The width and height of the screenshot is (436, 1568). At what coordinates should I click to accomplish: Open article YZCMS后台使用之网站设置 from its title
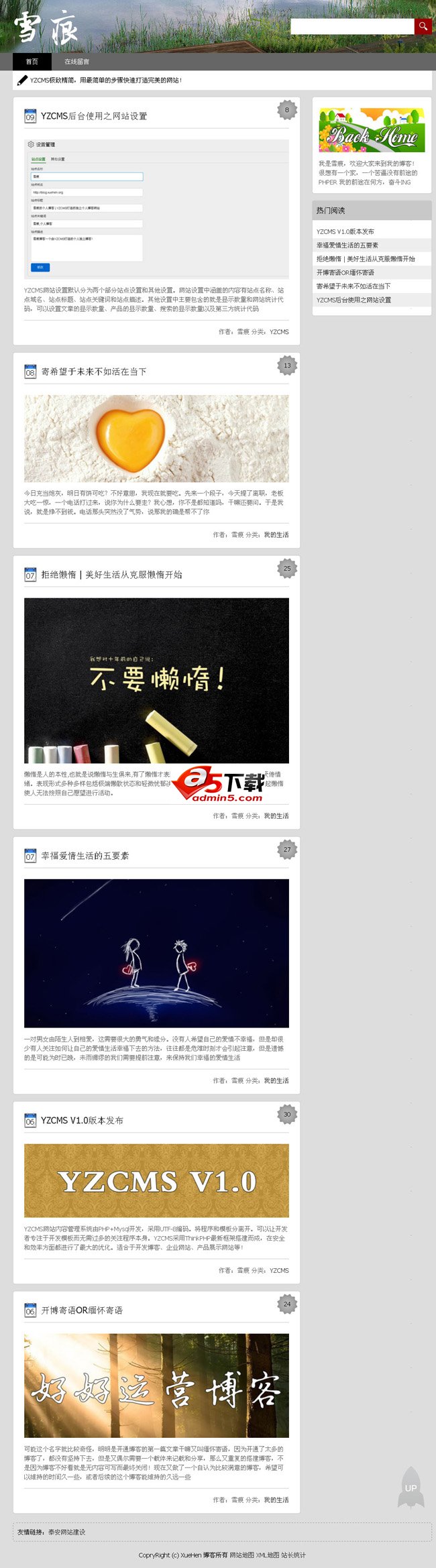[x=93, y=116]
